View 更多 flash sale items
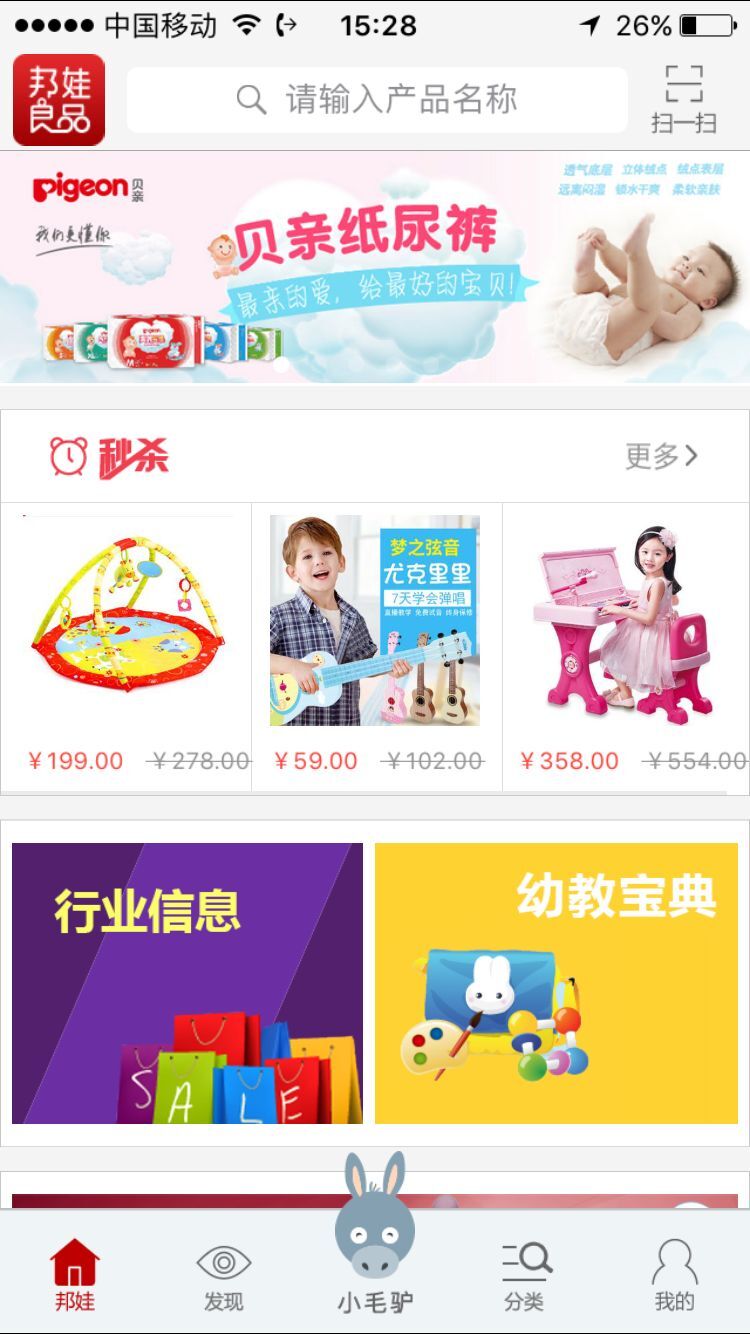Screen dimensions: 750x1334 tap(661, 456)
